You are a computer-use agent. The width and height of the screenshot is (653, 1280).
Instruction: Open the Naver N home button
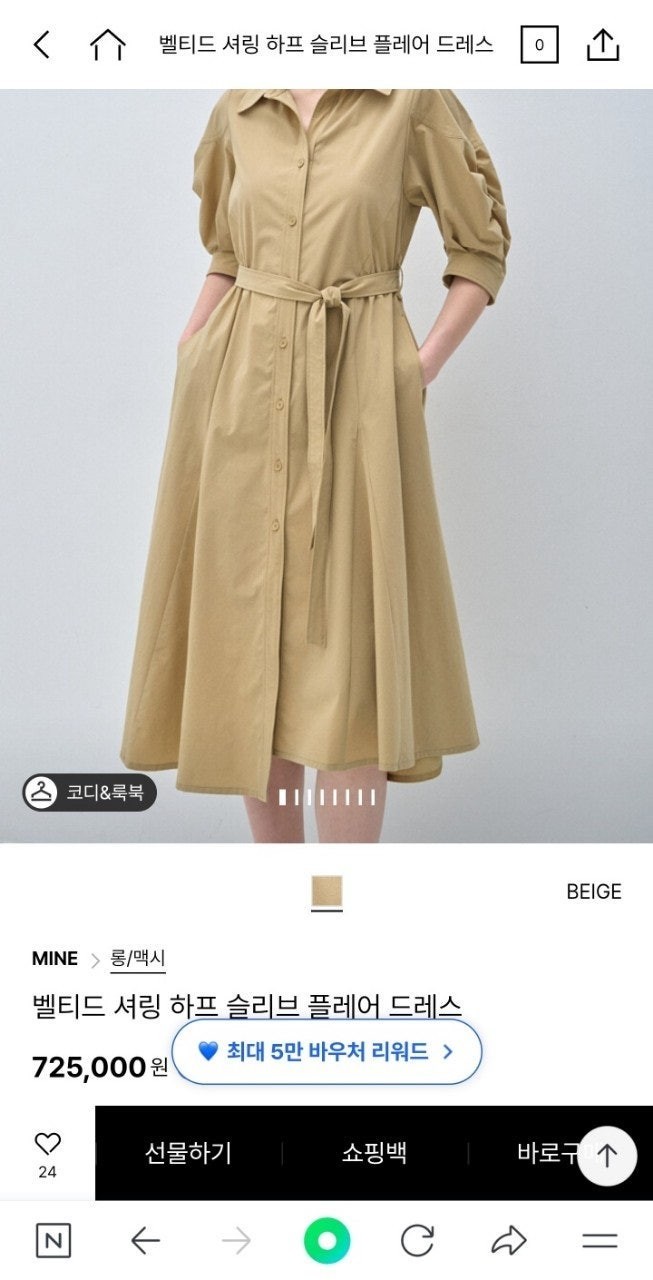coord(53,1241)
